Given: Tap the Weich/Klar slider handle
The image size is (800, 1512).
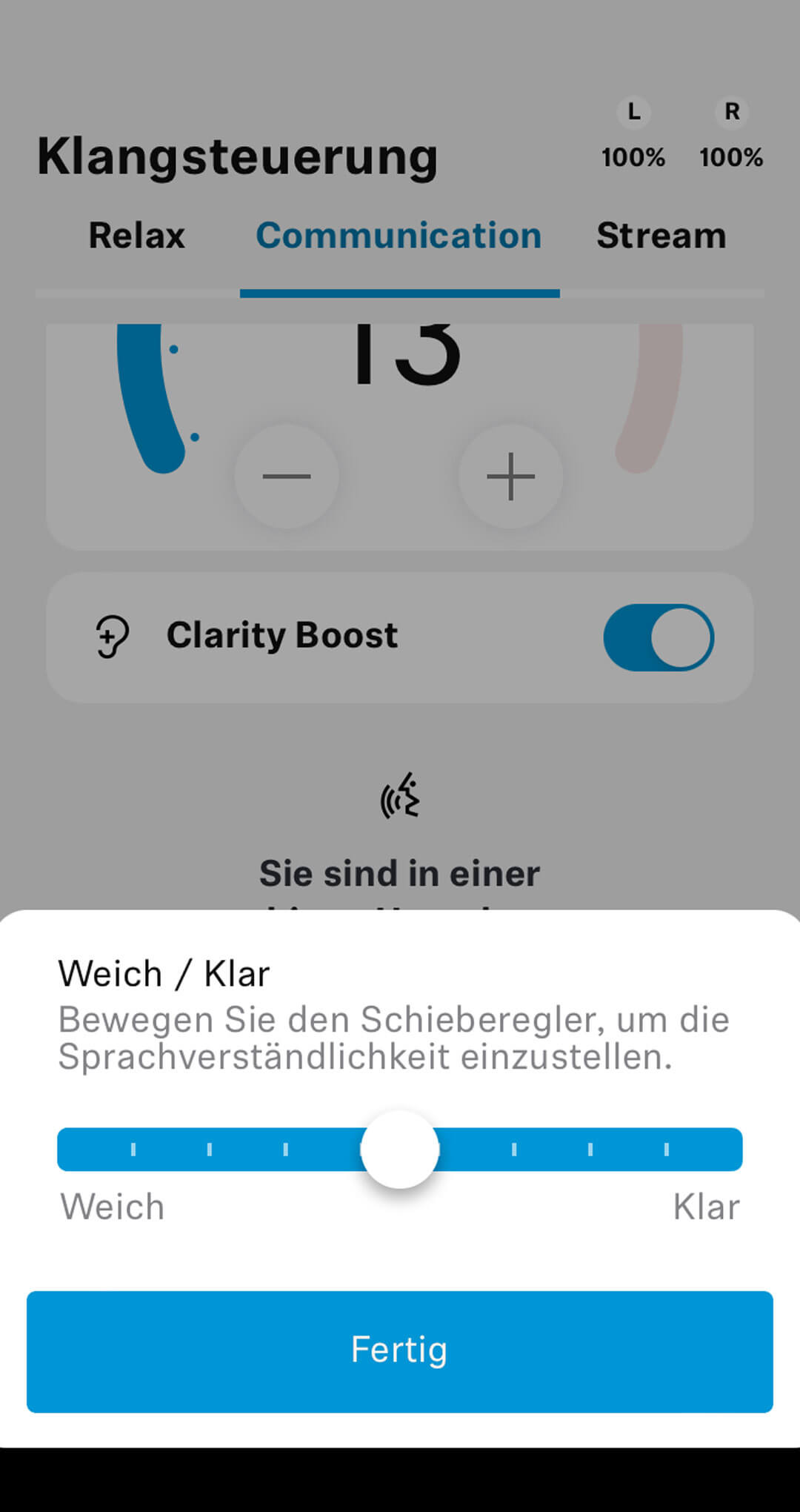Looking at the screenshot, I should click(x=400, y=1150).
